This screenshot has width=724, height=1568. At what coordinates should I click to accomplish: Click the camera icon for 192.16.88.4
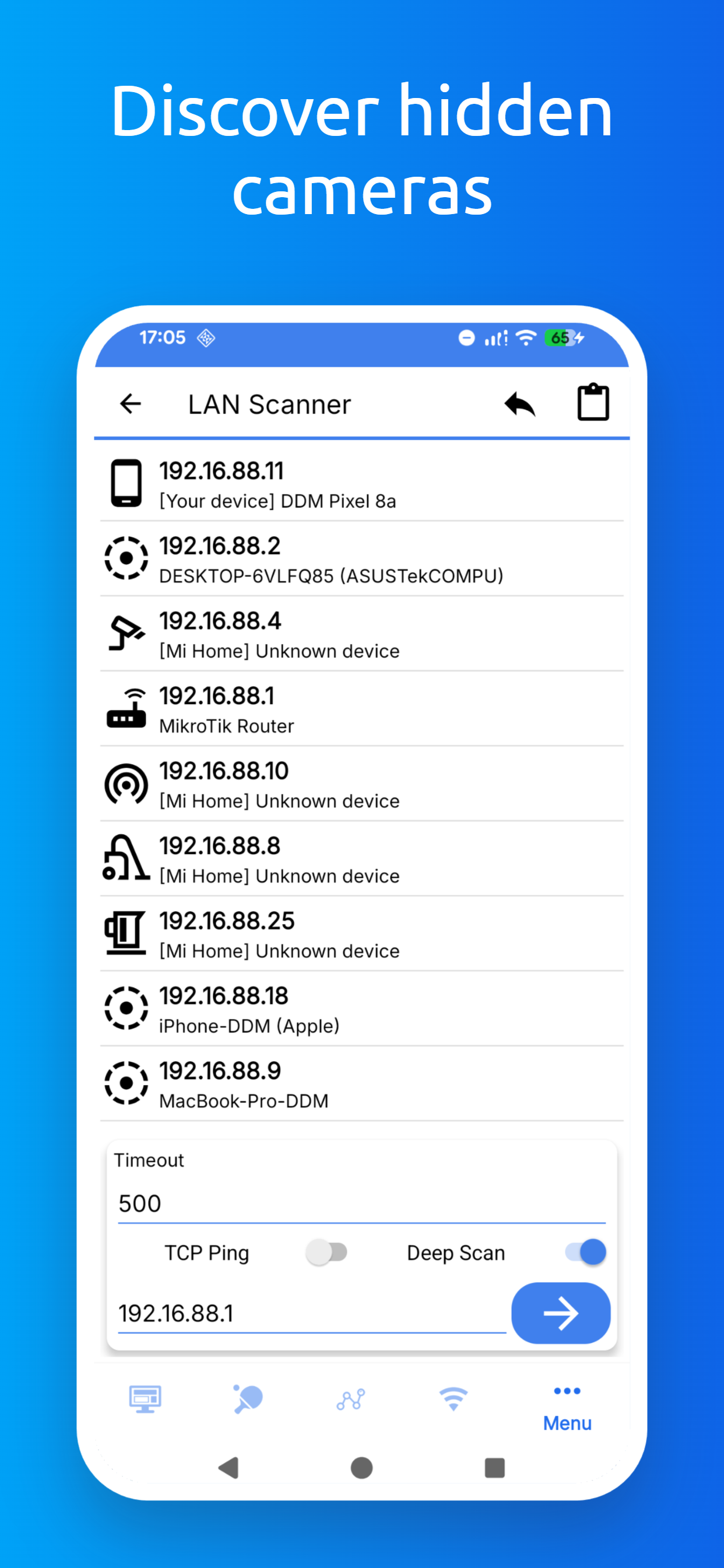(x=126, y=633)
